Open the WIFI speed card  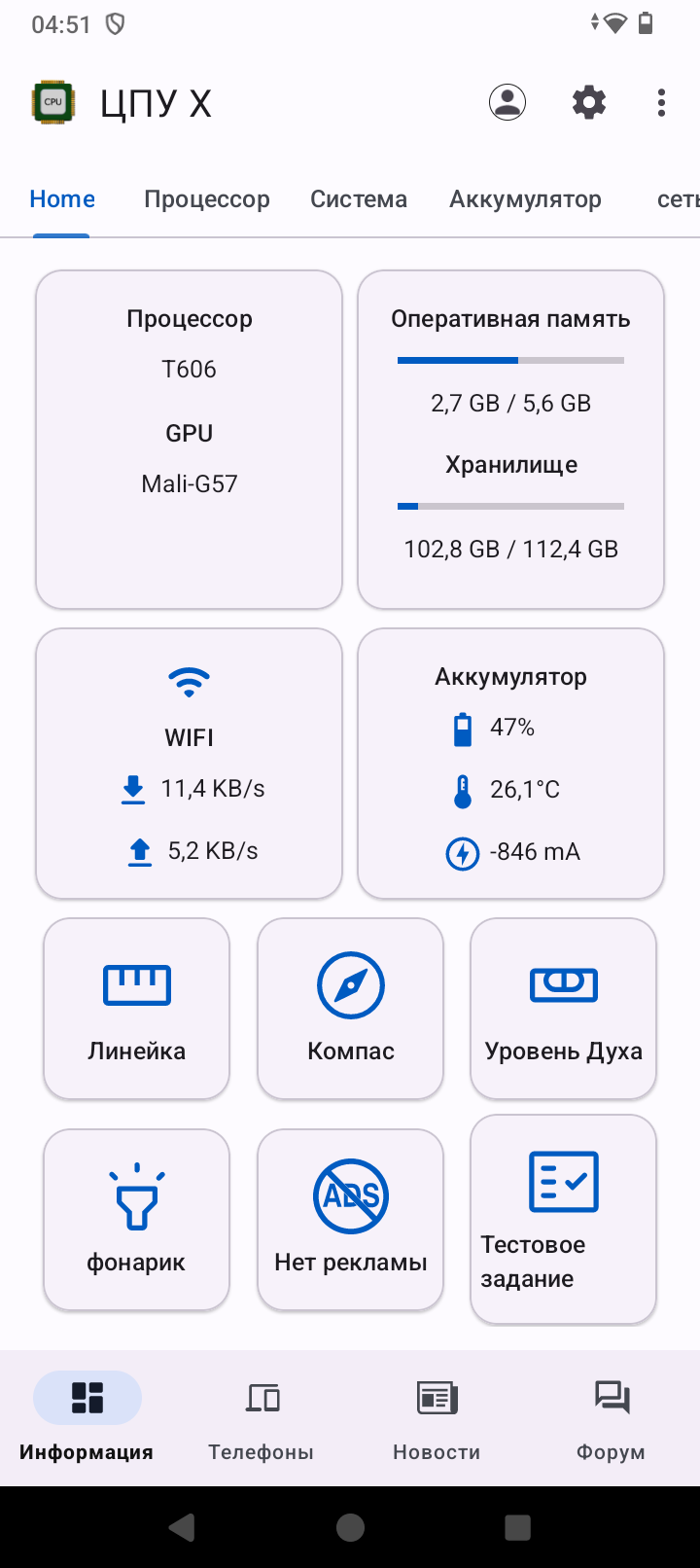[x=190, y=764]
